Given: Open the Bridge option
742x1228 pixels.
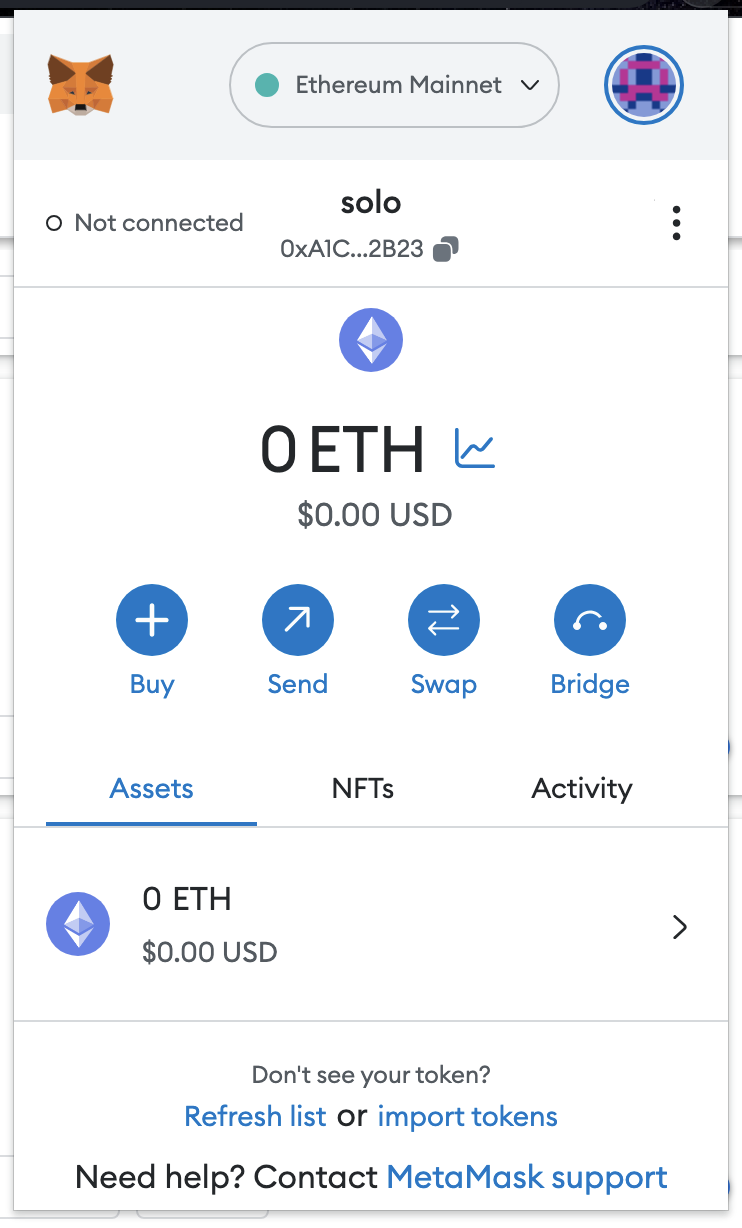Looking at the screenshot, I should tap(590, 621).
